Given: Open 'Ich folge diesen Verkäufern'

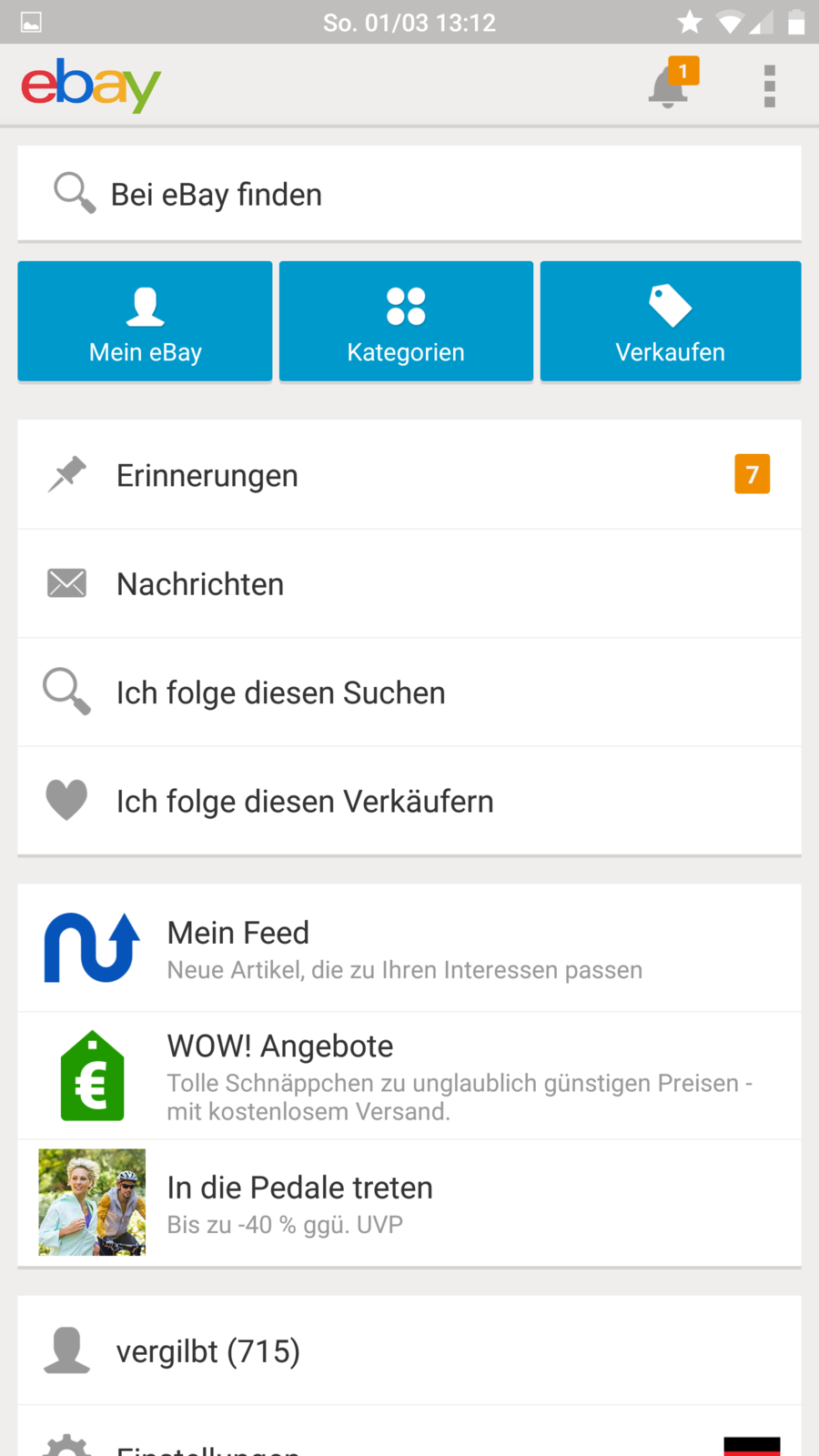Looking at the screenshot, I should pos(409,801).
